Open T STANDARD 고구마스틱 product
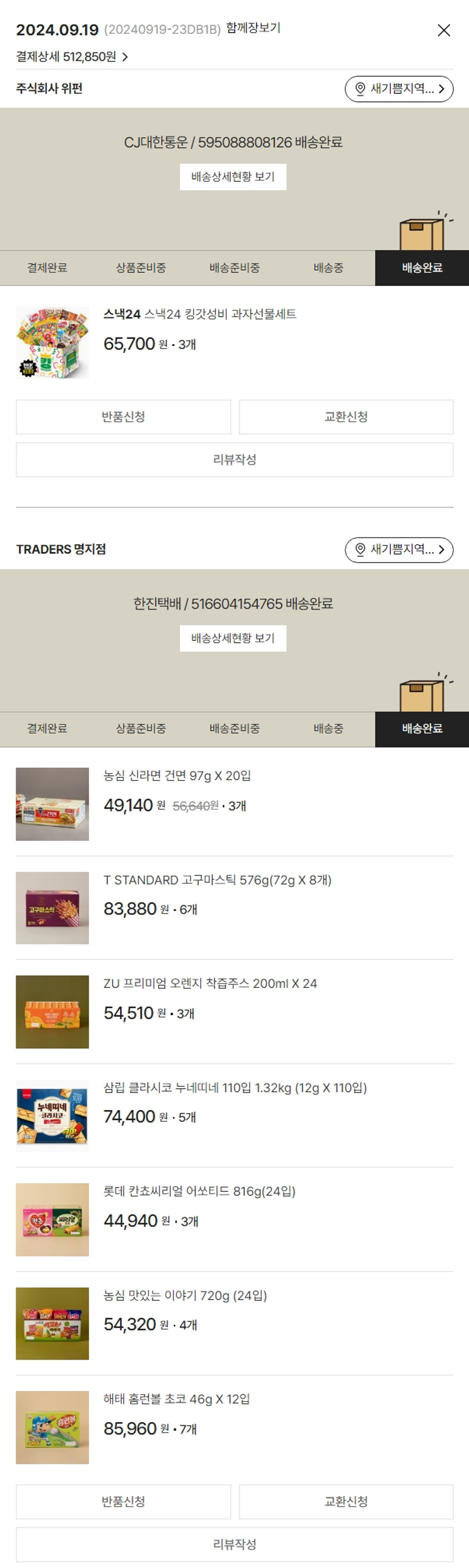 pos(217,880)
